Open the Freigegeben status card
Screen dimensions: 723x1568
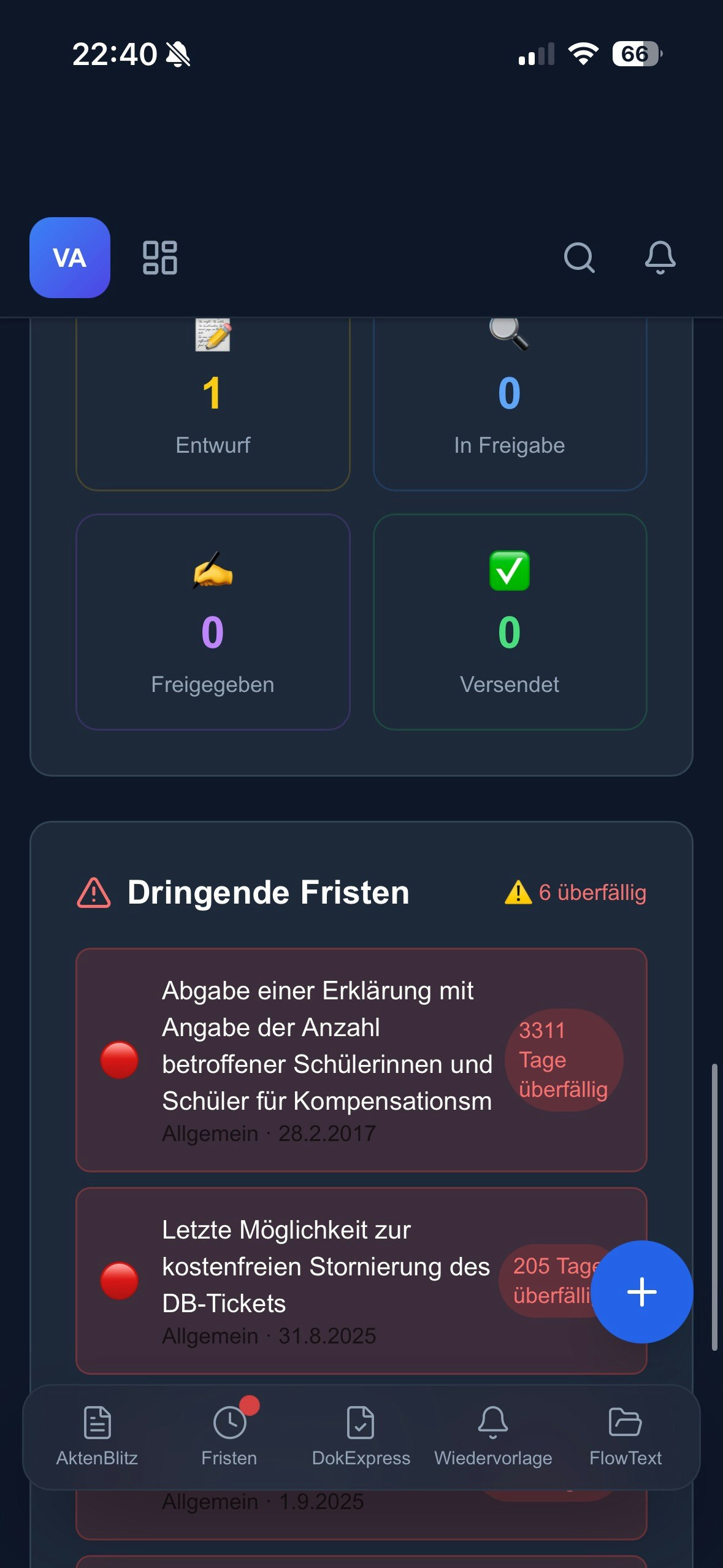pyautogui.click(x=213, y=622)
